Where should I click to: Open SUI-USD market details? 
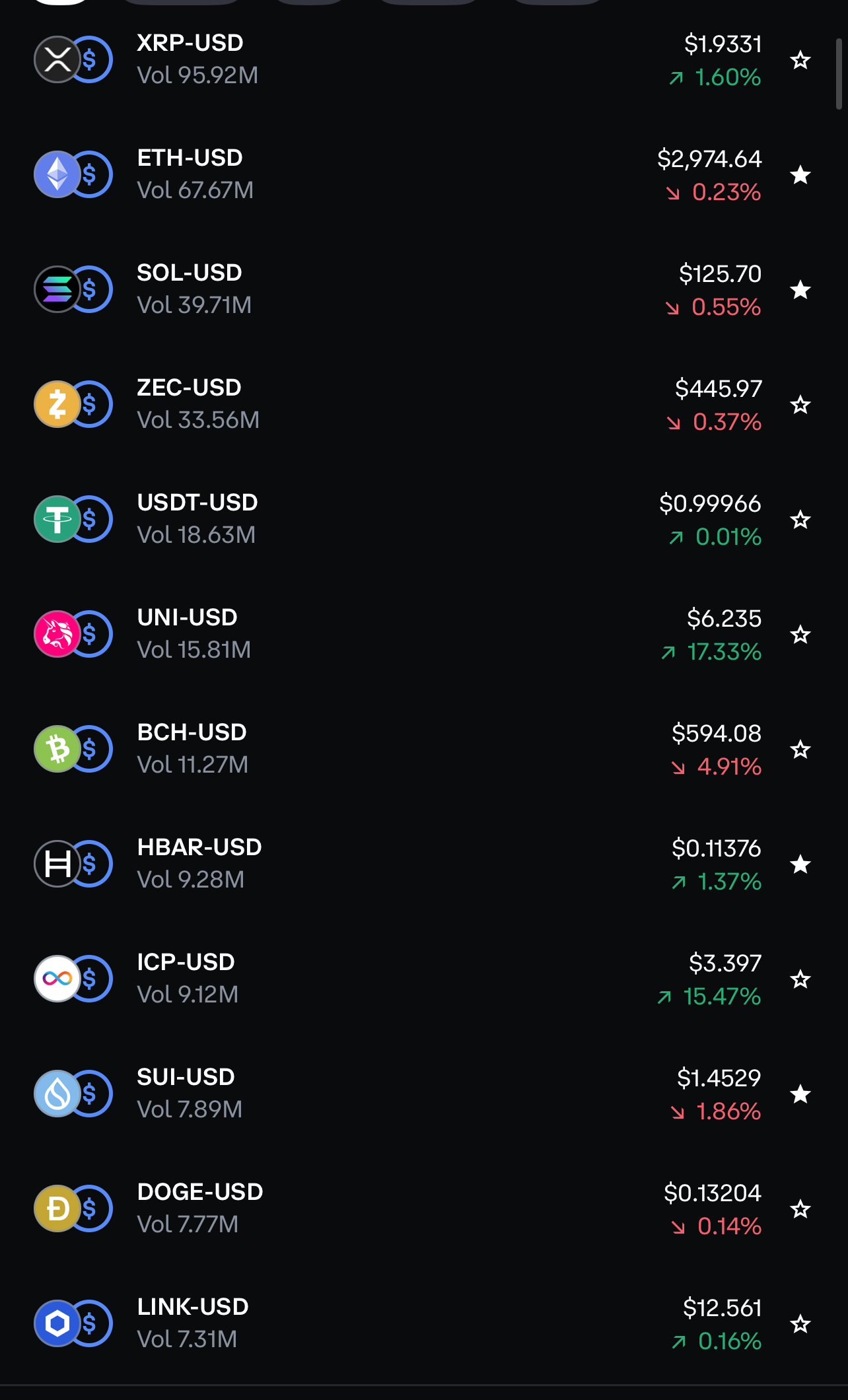coord(396,1094)
